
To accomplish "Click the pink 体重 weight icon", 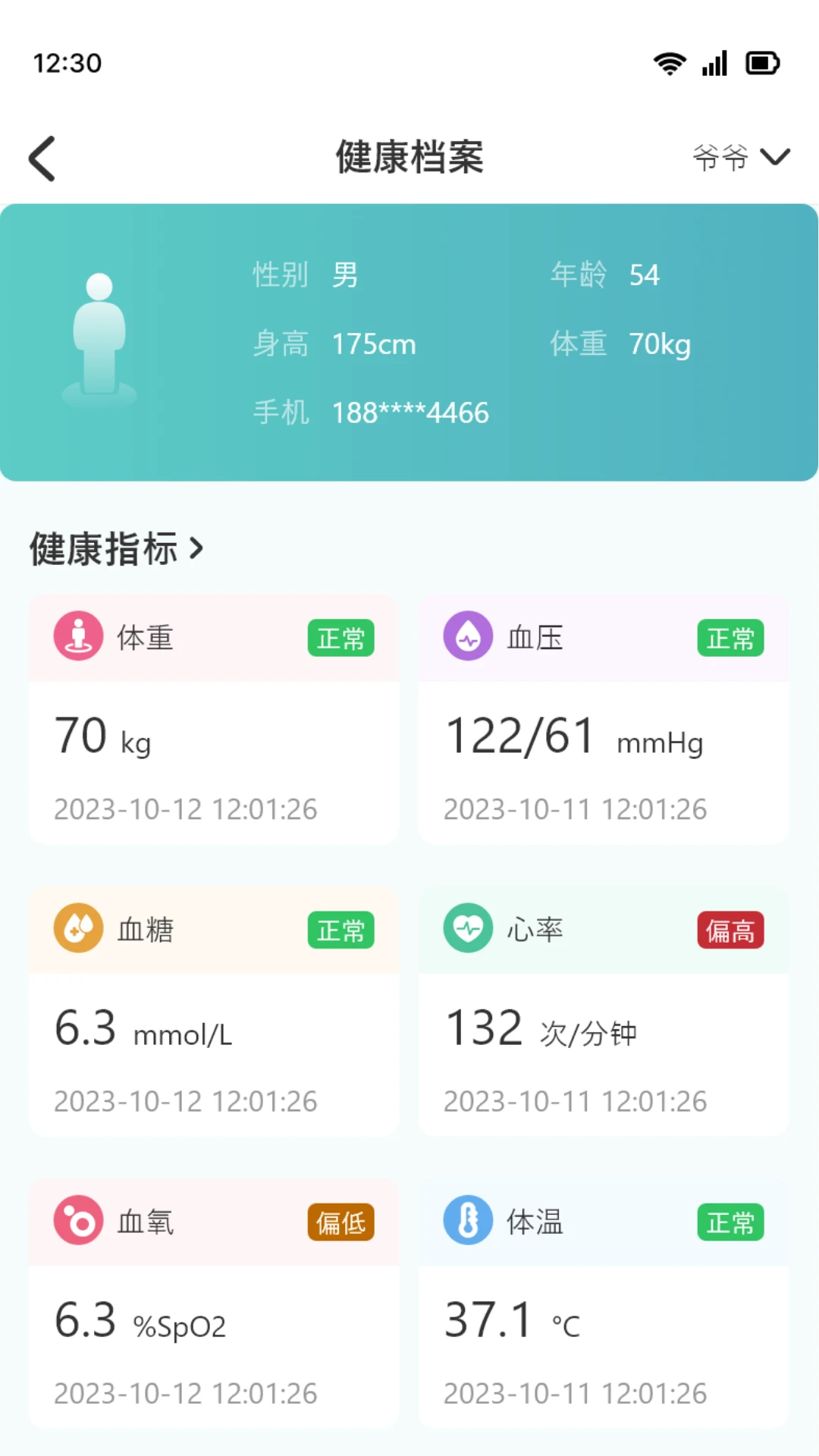I will (78, 636).
